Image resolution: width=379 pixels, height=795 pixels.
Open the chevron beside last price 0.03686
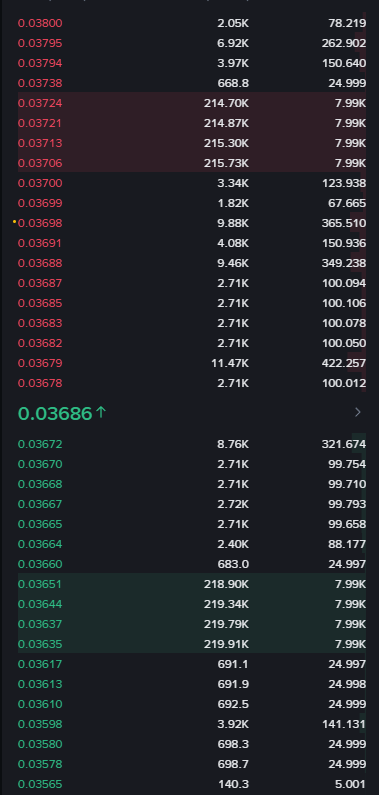(x=358, y=412)
